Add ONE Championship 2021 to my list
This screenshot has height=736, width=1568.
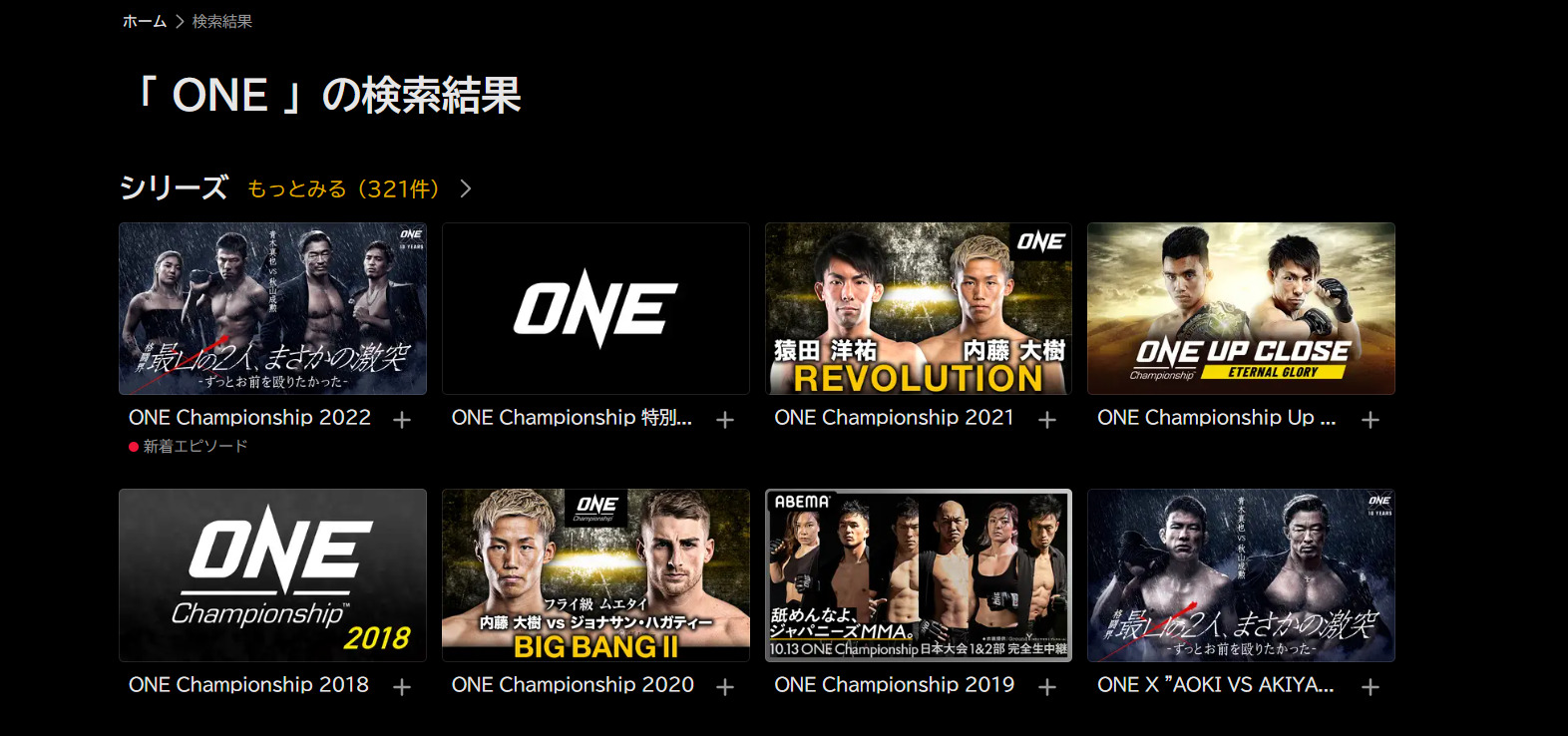pos(1047,420)
